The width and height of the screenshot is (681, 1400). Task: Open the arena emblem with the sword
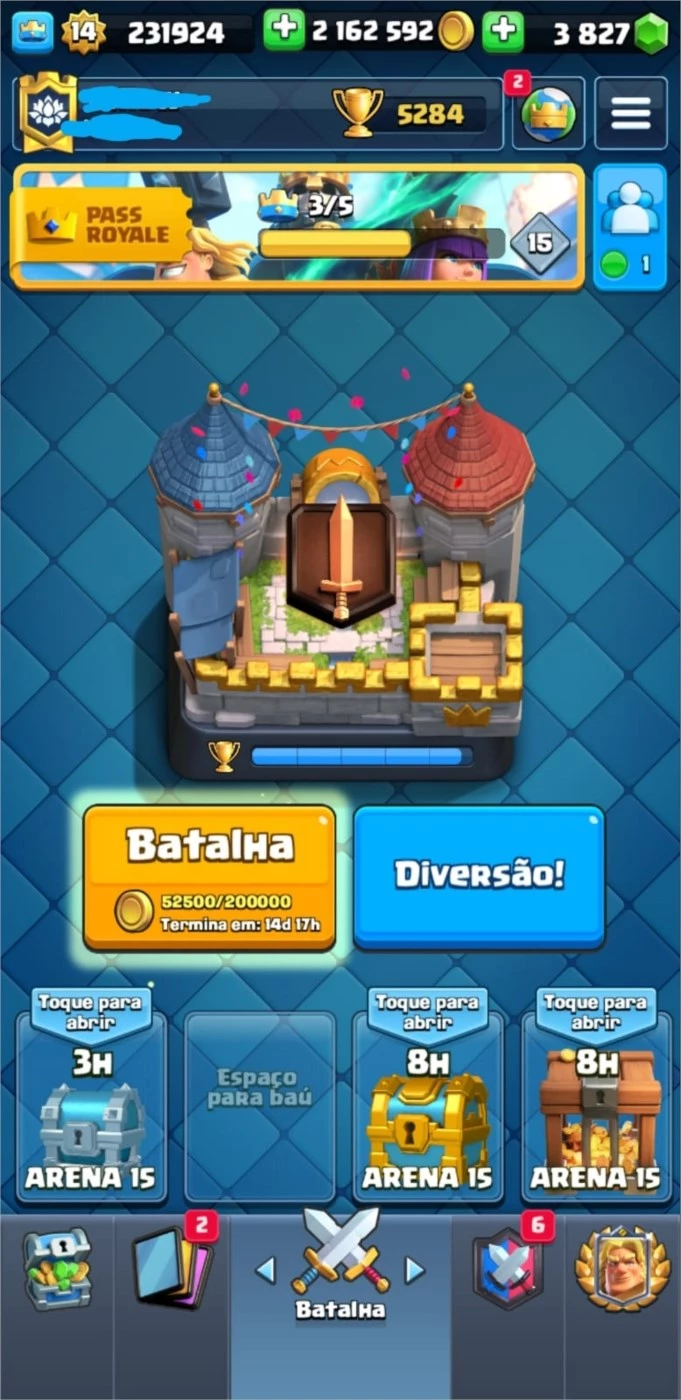340,560
